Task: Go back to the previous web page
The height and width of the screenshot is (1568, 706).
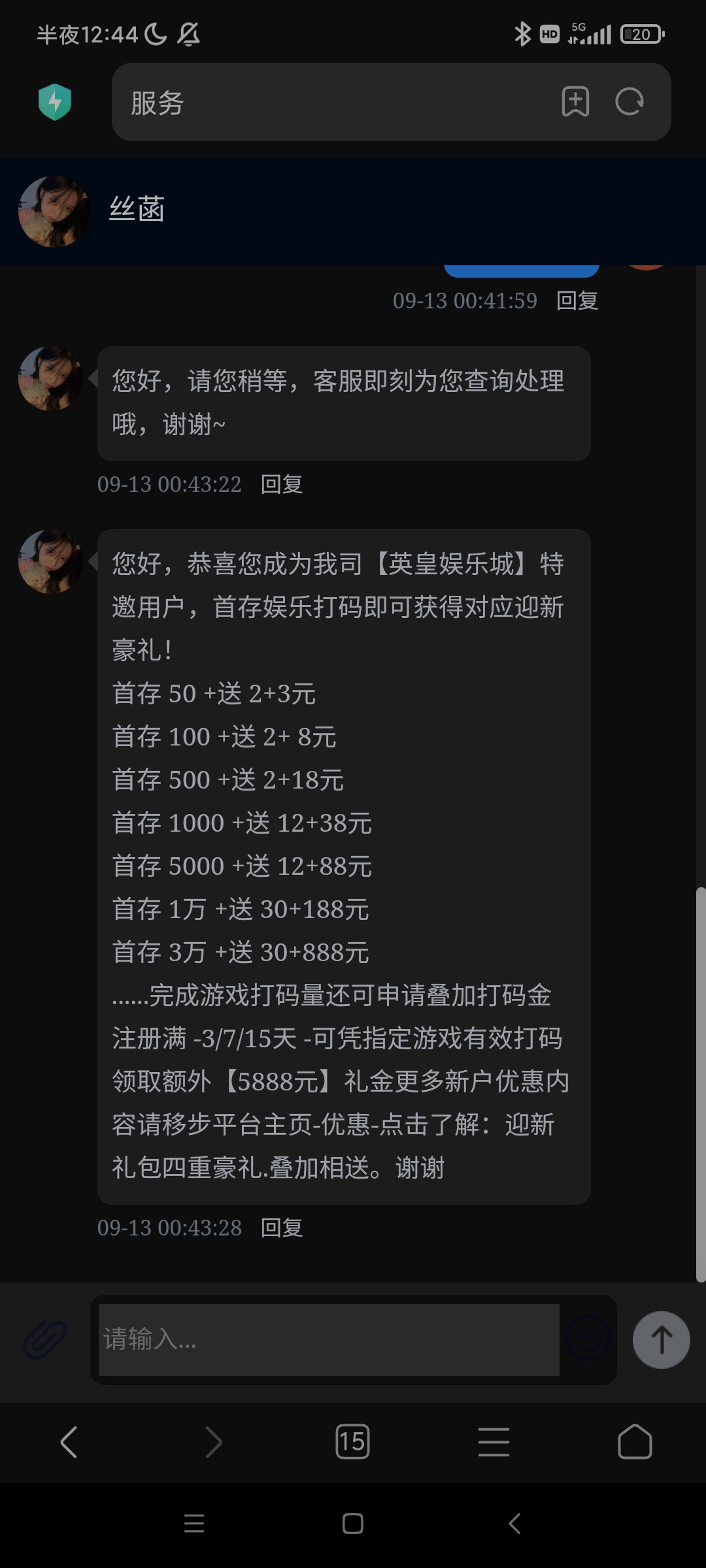Action: (69, 1442)
